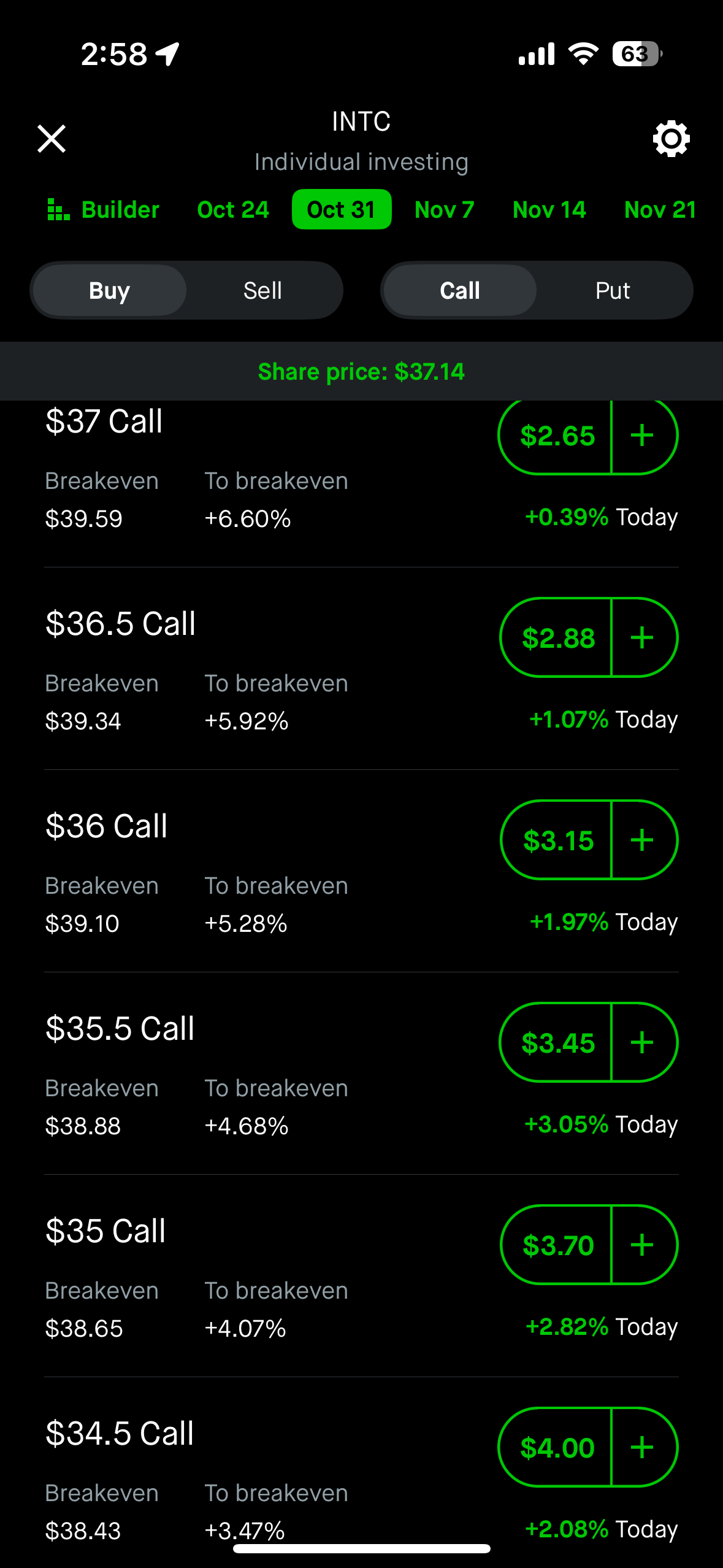Add the $36 Call at $3.15

(643, 840)
